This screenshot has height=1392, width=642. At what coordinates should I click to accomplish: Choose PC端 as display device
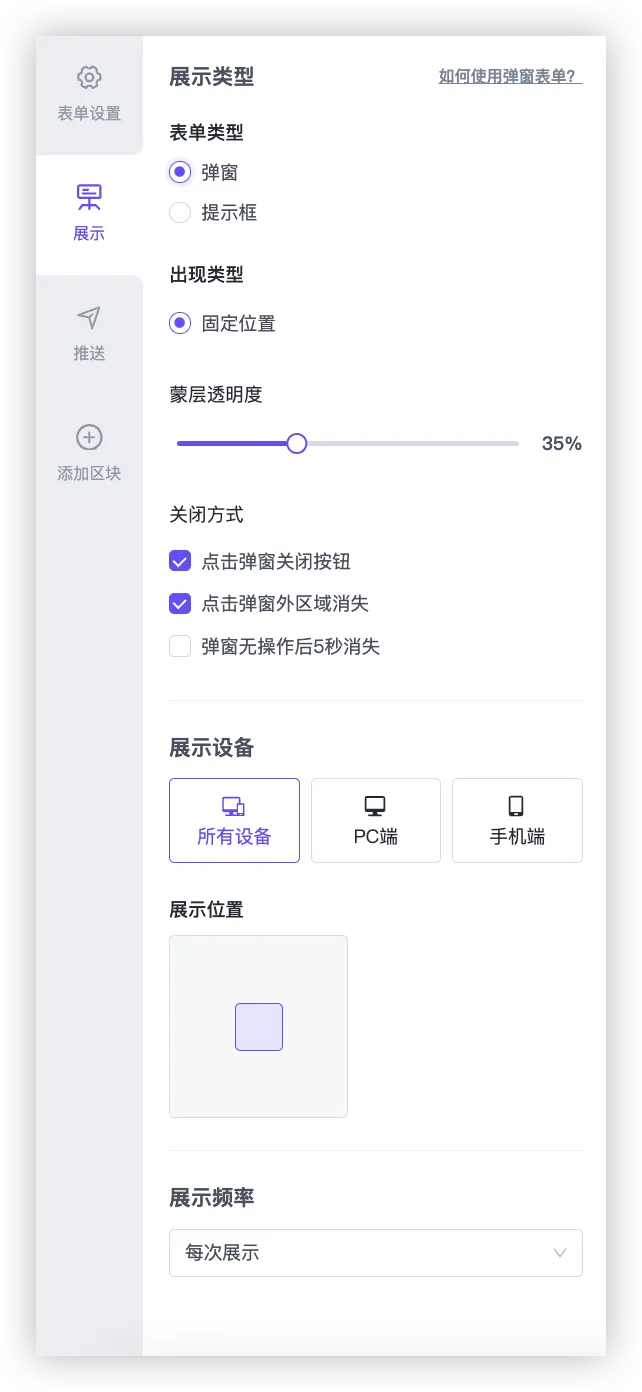click(376, 820)
